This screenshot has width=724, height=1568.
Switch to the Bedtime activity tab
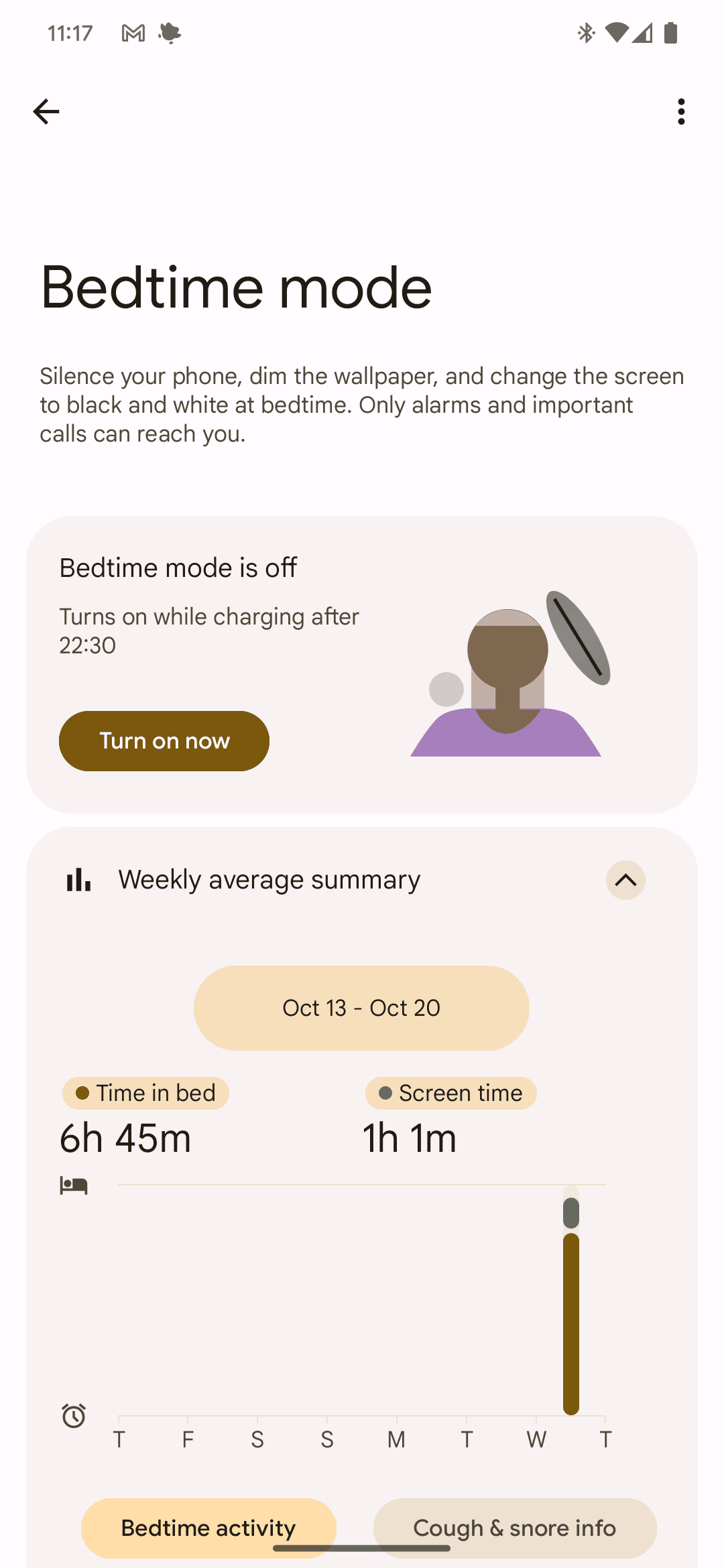point(208,1528)
